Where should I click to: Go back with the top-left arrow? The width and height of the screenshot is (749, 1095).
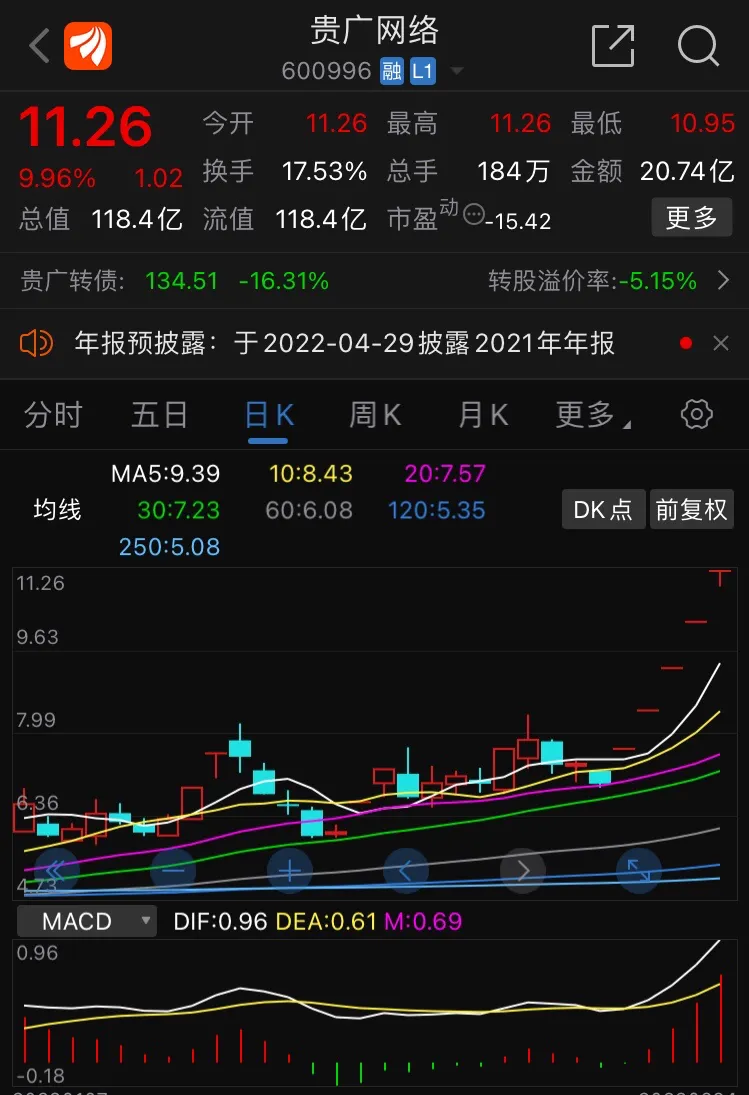pos(40,46)
